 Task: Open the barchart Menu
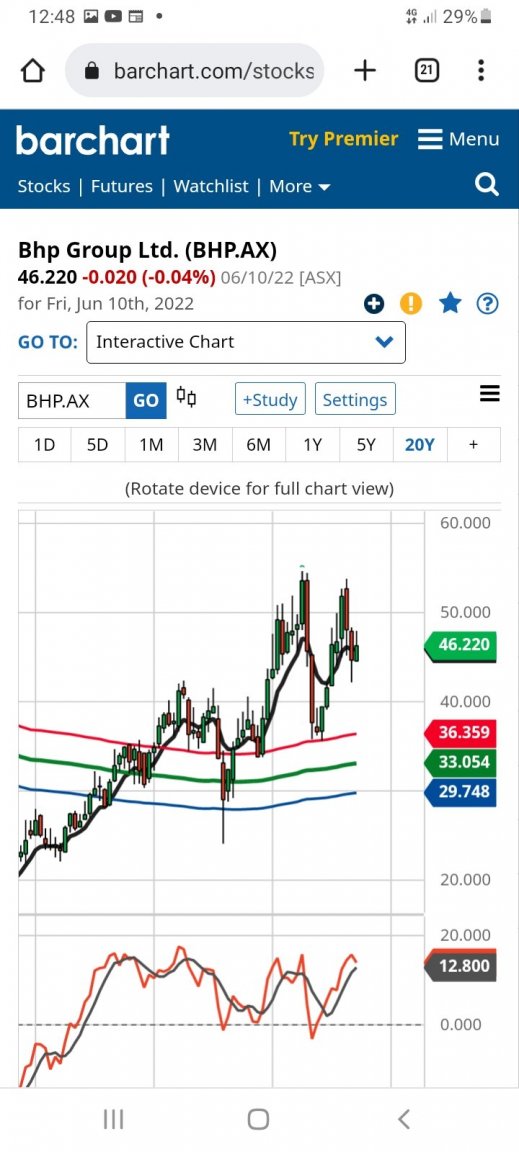point(459,139)
